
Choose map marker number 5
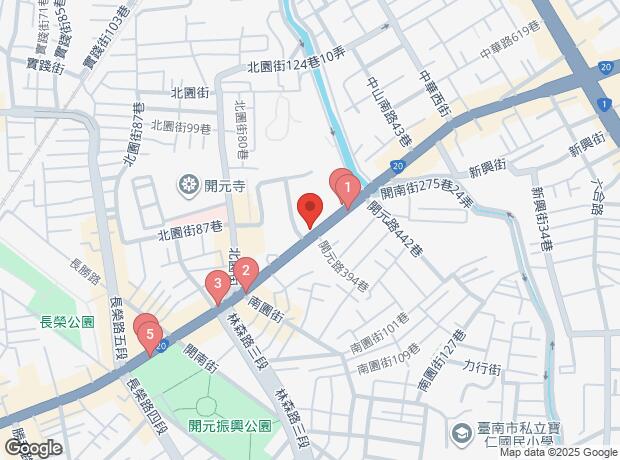[149, 338]
